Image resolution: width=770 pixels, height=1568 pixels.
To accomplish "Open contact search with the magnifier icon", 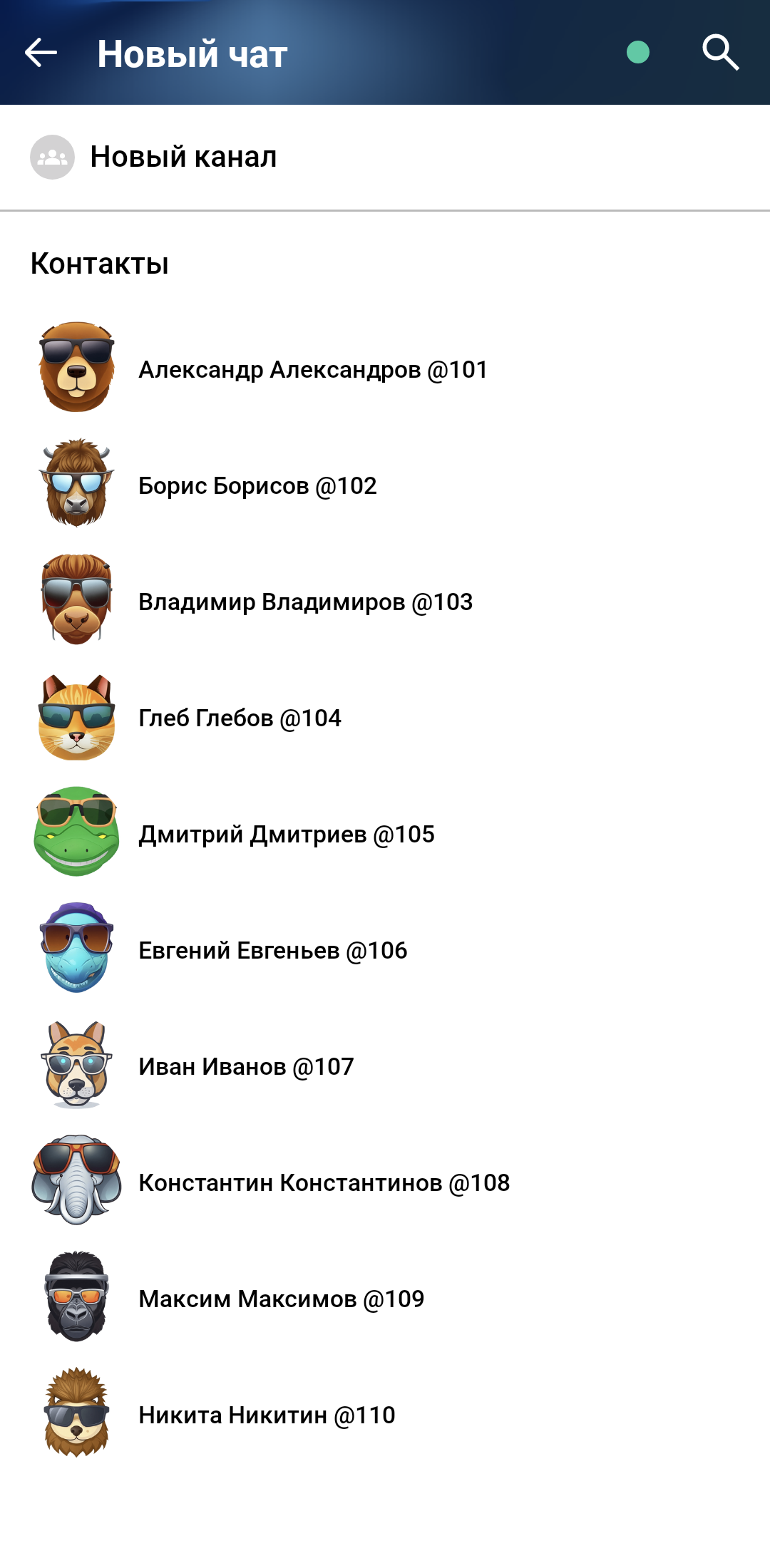I will (720, 53).
